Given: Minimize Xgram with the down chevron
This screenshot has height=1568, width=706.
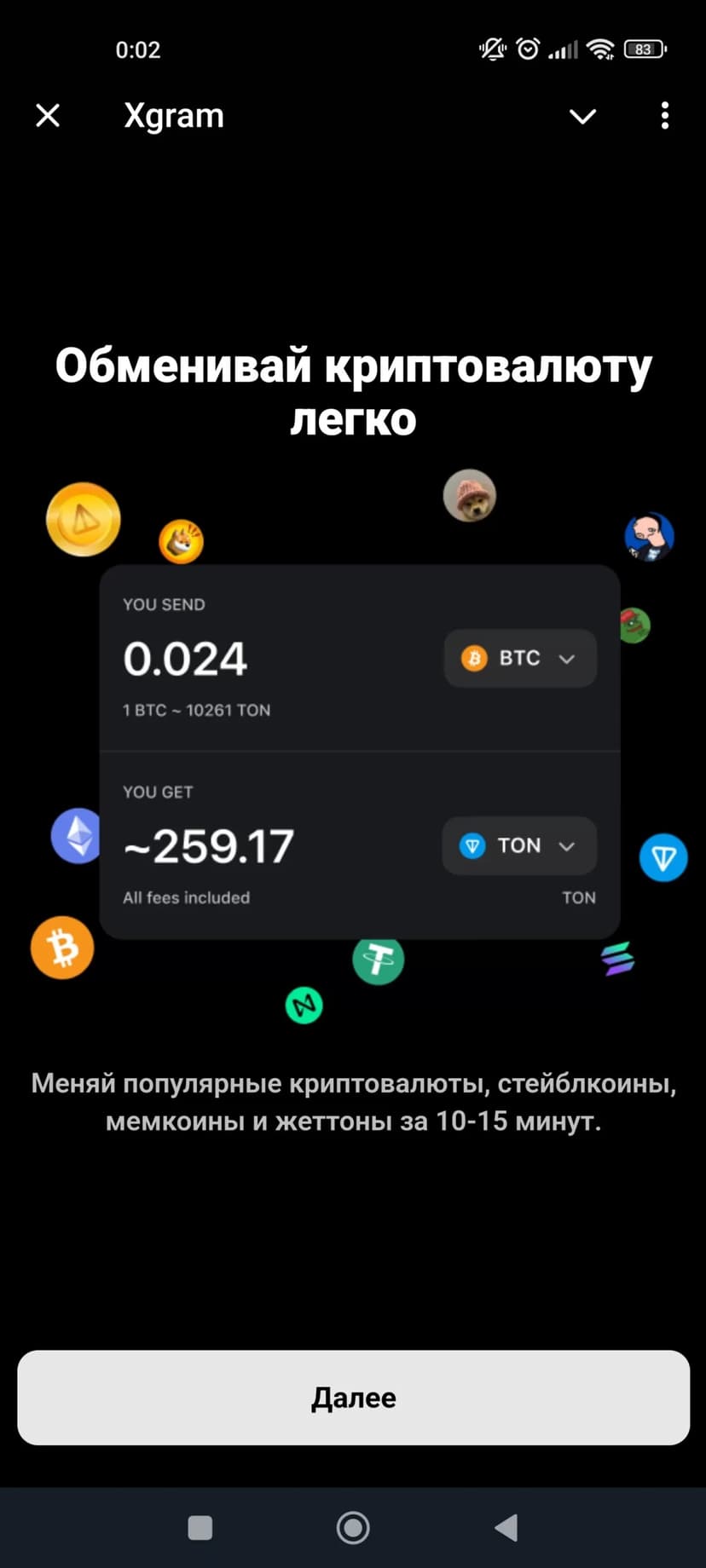Looking at the screenshot, I should coord(582,116).
